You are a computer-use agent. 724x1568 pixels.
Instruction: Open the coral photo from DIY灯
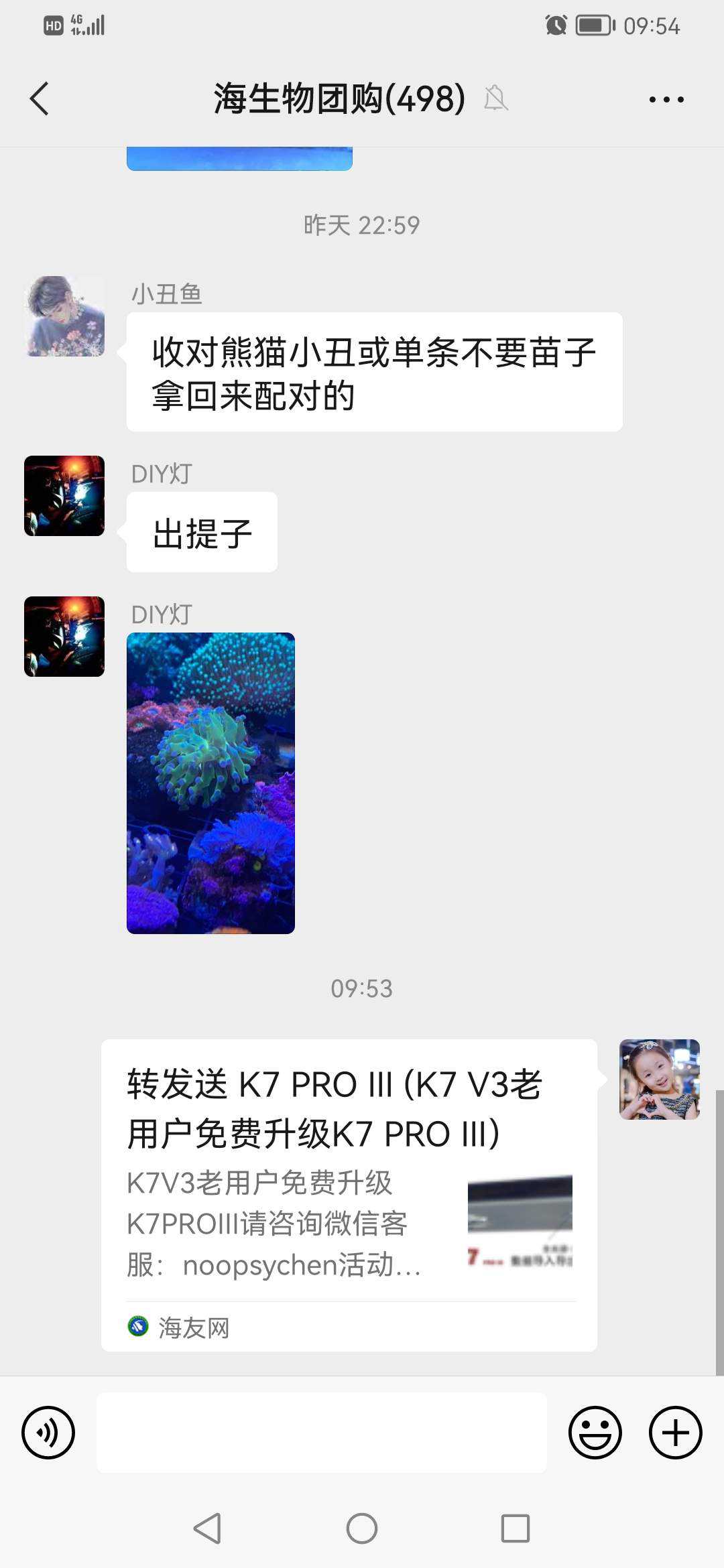210,783
